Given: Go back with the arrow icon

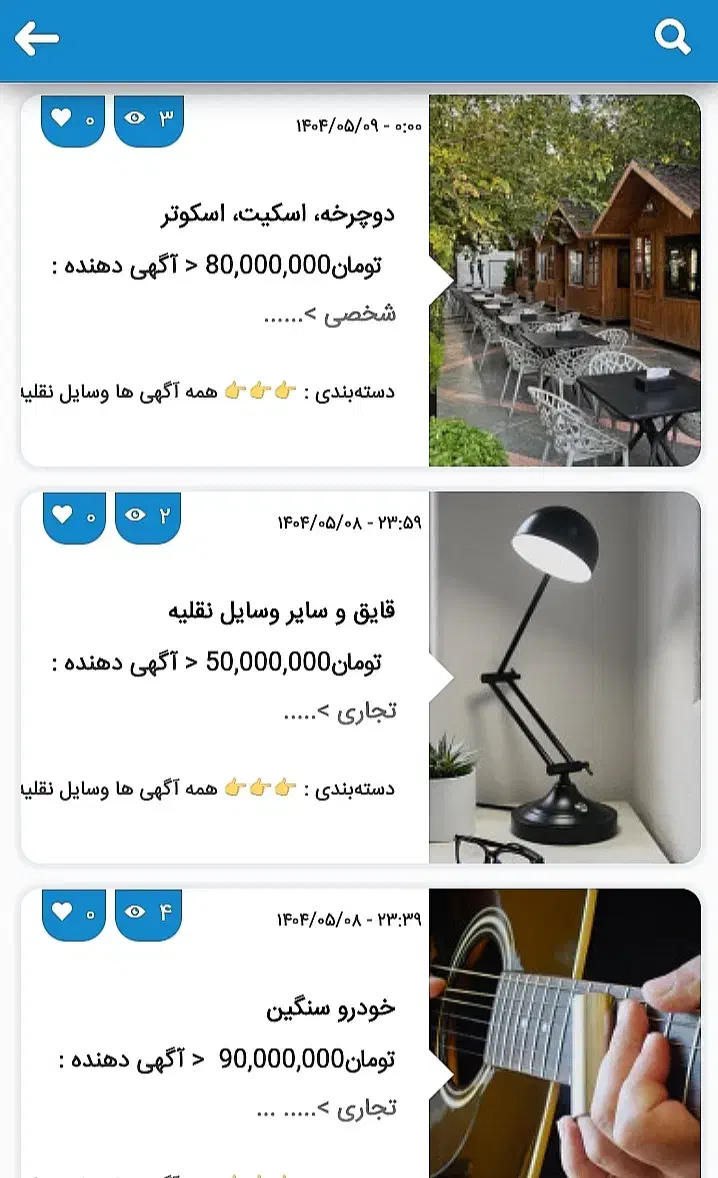Looking at the screenshot, I should (37, 39).
